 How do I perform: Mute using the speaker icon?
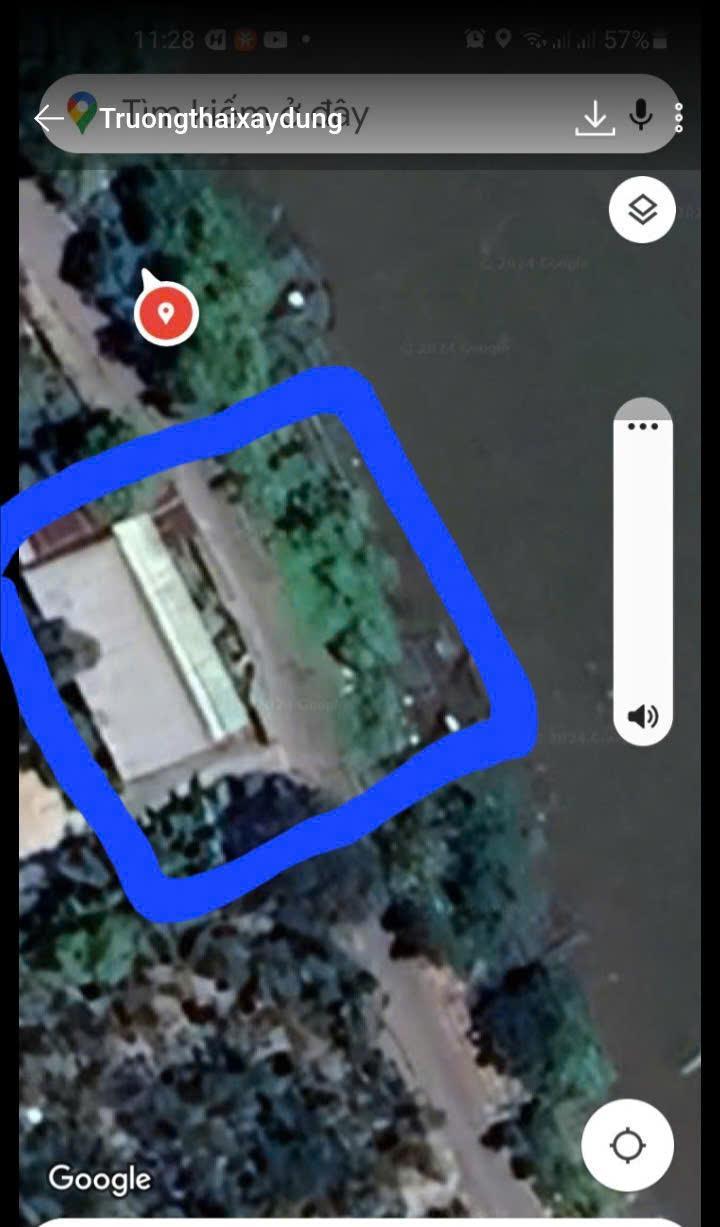click(642, 716)
